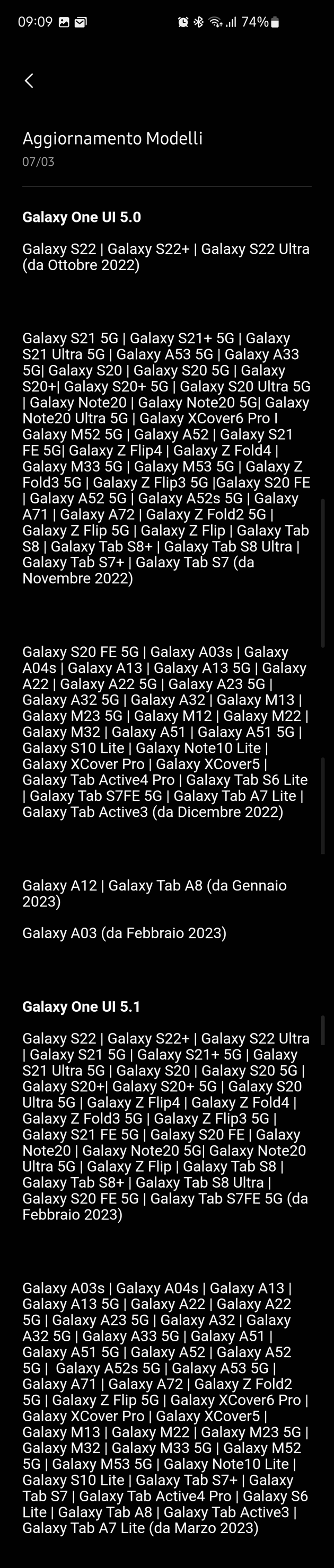Go back using the top-left arrow
The height and width of the screenshot is (1568, 334).
29,81
